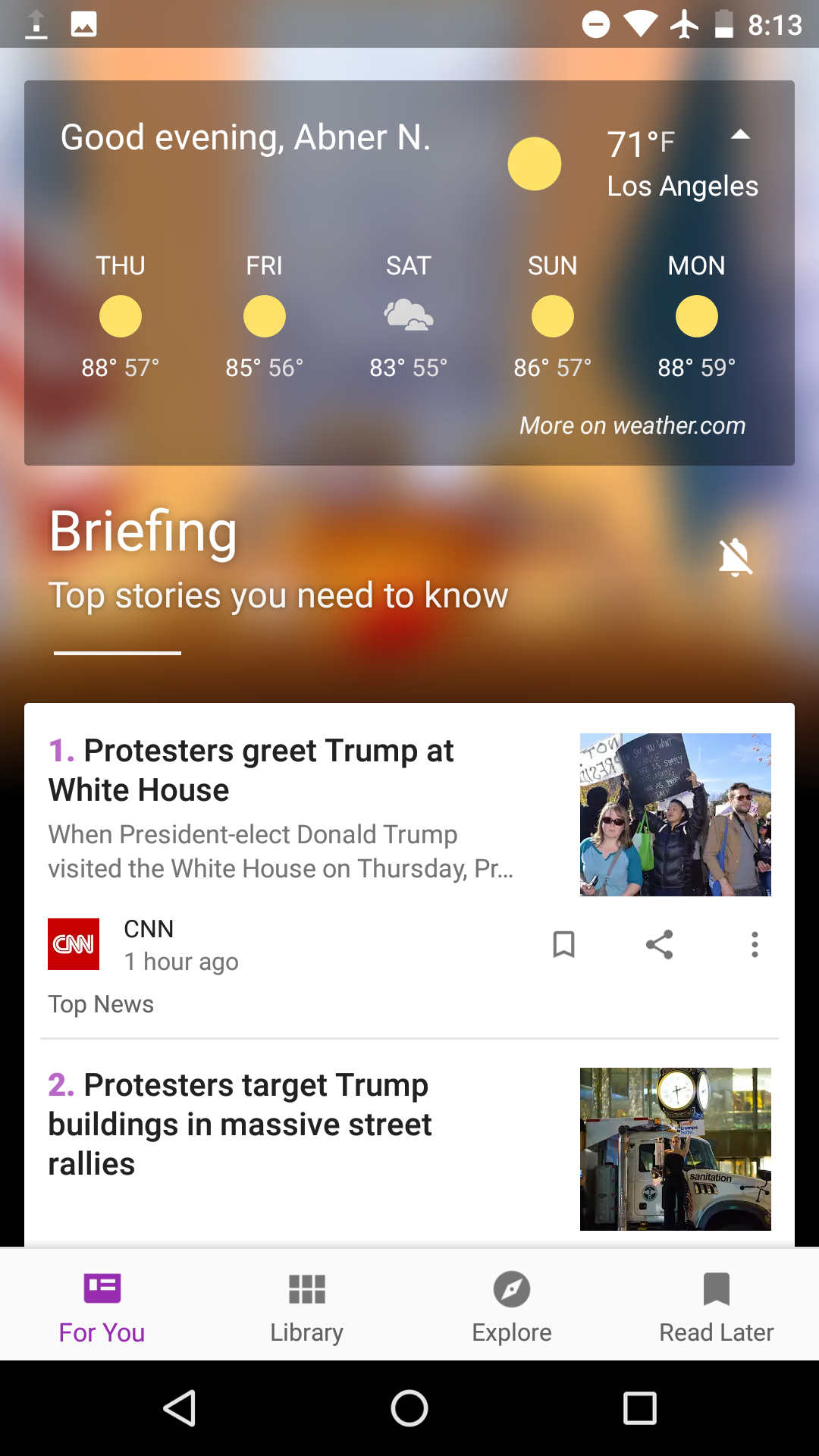This screenshot has height=1456, width=819.
Task: Tap the sun icon showing current weather
Action: click(x=534, y=163)
